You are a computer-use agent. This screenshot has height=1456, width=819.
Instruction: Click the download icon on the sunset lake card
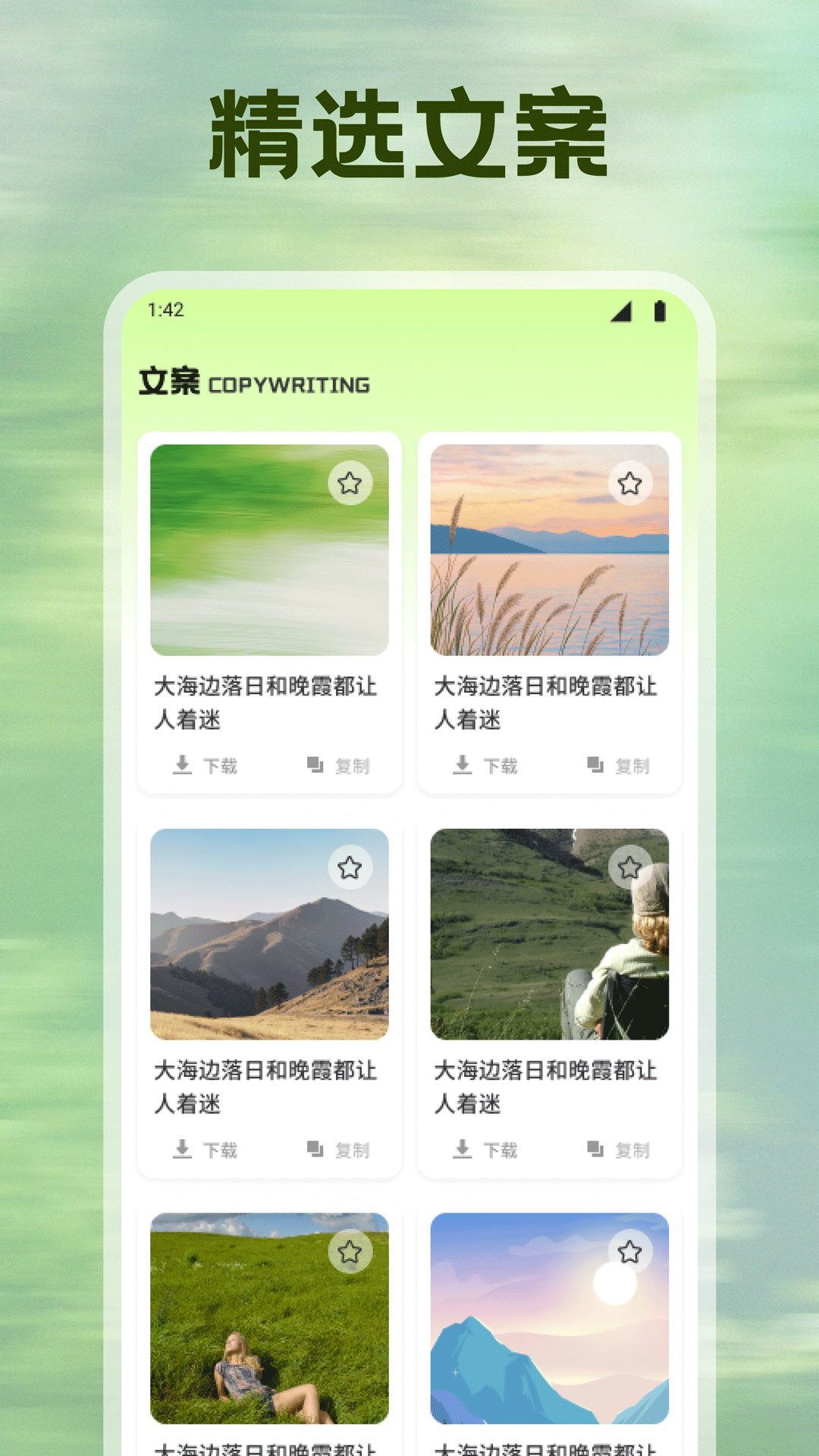[462, 766]
